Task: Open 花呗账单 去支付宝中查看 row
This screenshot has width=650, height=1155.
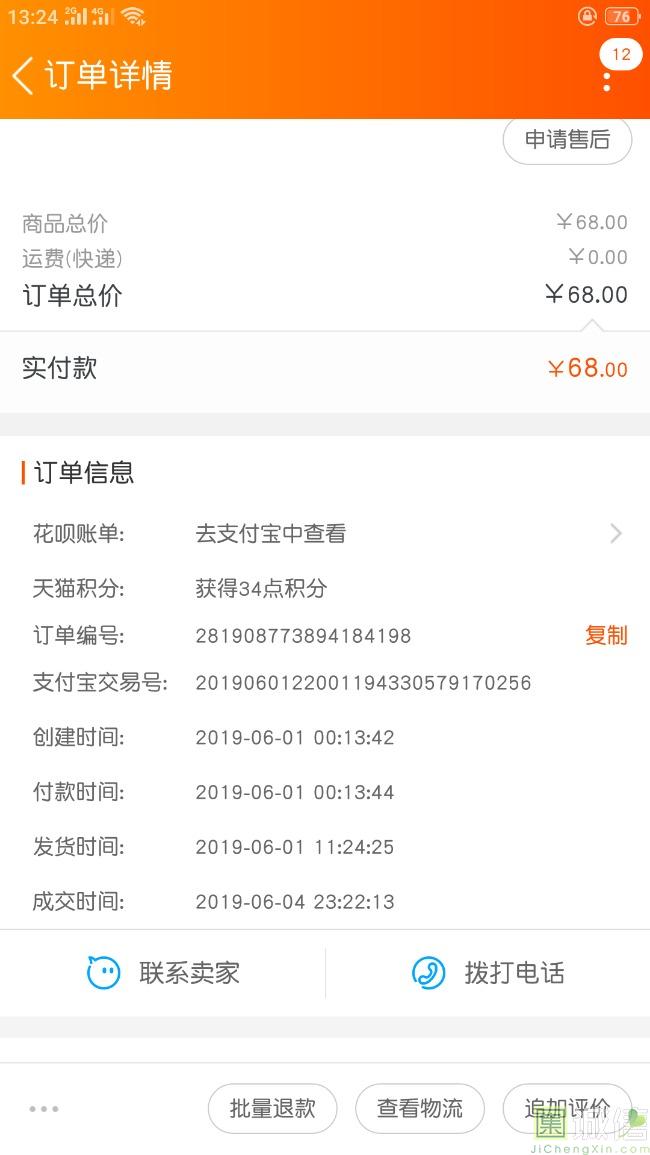Action: [325, 534]
